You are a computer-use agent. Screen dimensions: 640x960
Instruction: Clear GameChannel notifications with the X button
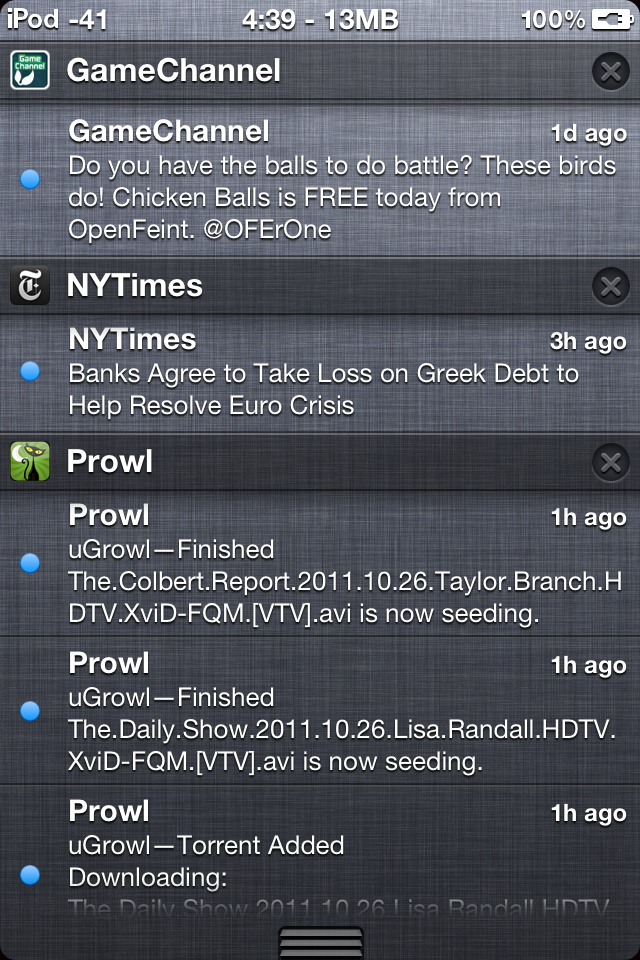click(x=610, y=71)
